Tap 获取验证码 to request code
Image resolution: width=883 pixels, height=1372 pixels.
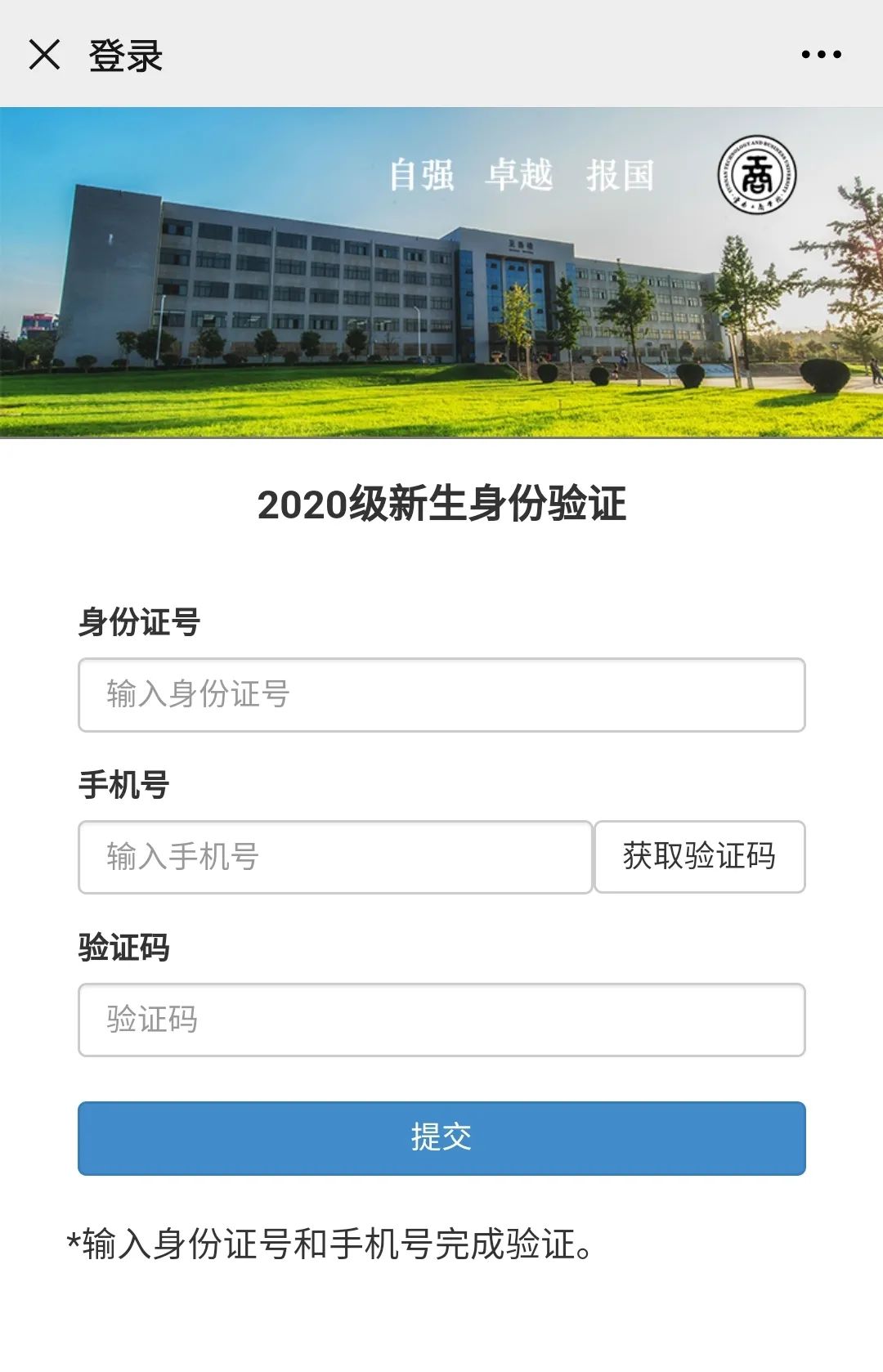(699, 857)
